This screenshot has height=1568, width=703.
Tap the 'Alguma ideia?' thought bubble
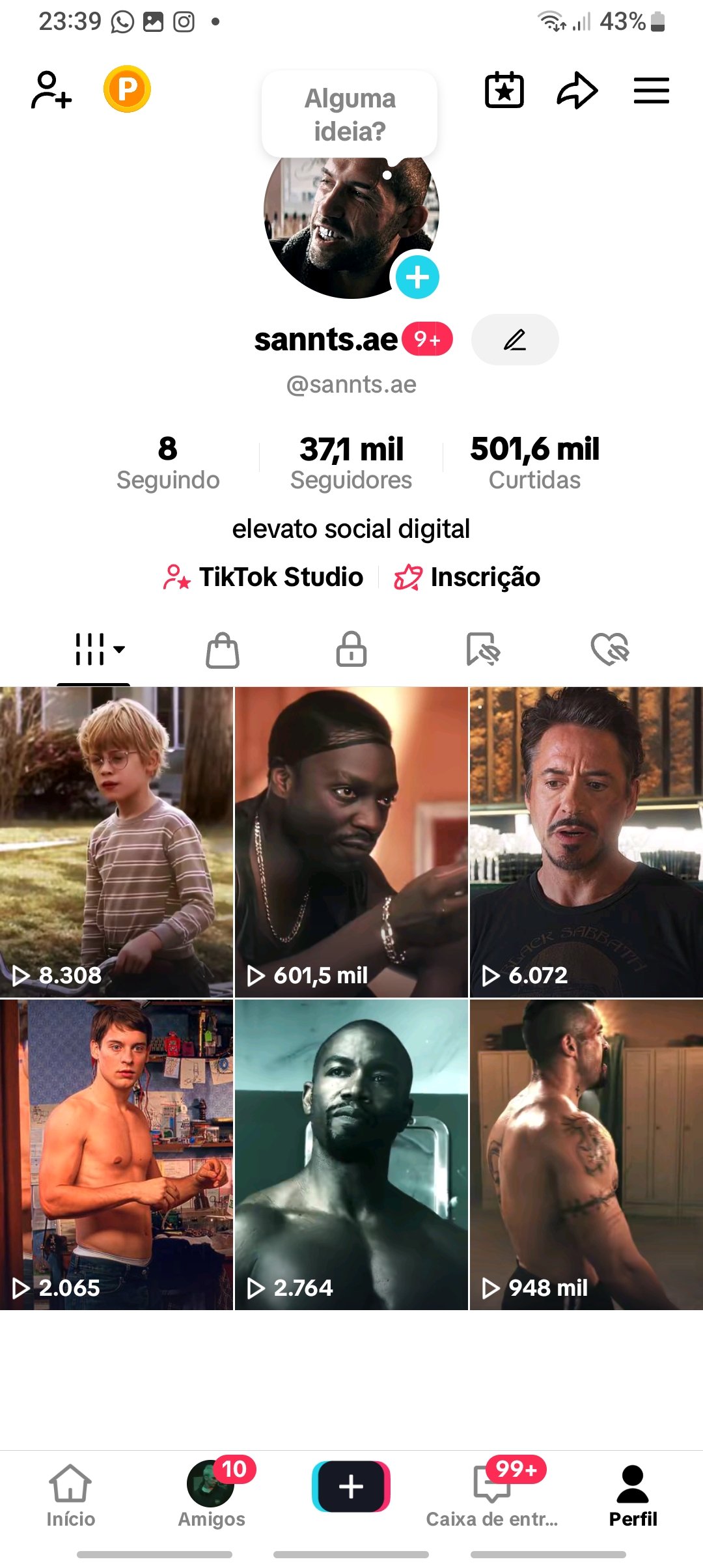pos(350,115)
